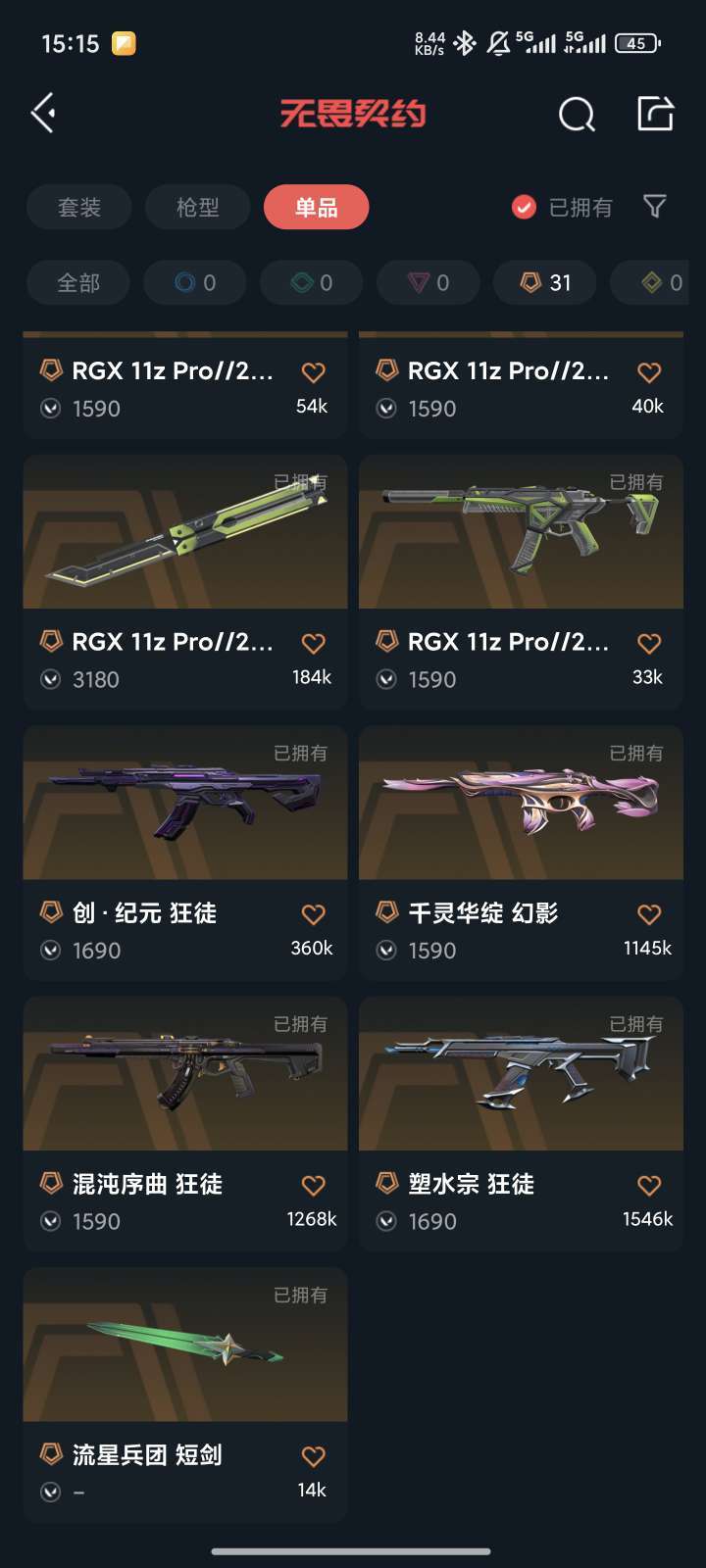Select the tier chip showing 31
The height and width of the screenshot is (1568, 706).
pyautogui.click(x=544, y=283)
